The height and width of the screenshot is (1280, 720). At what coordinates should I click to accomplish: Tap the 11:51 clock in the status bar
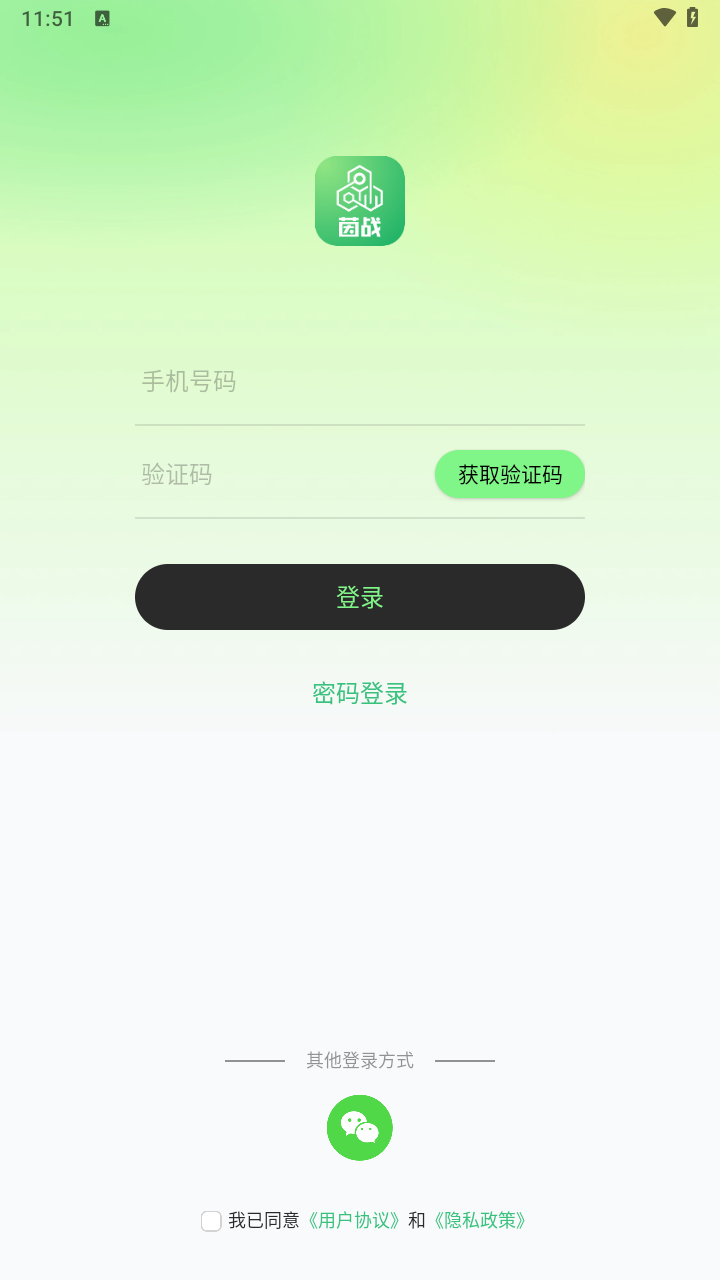click(49, 17)
